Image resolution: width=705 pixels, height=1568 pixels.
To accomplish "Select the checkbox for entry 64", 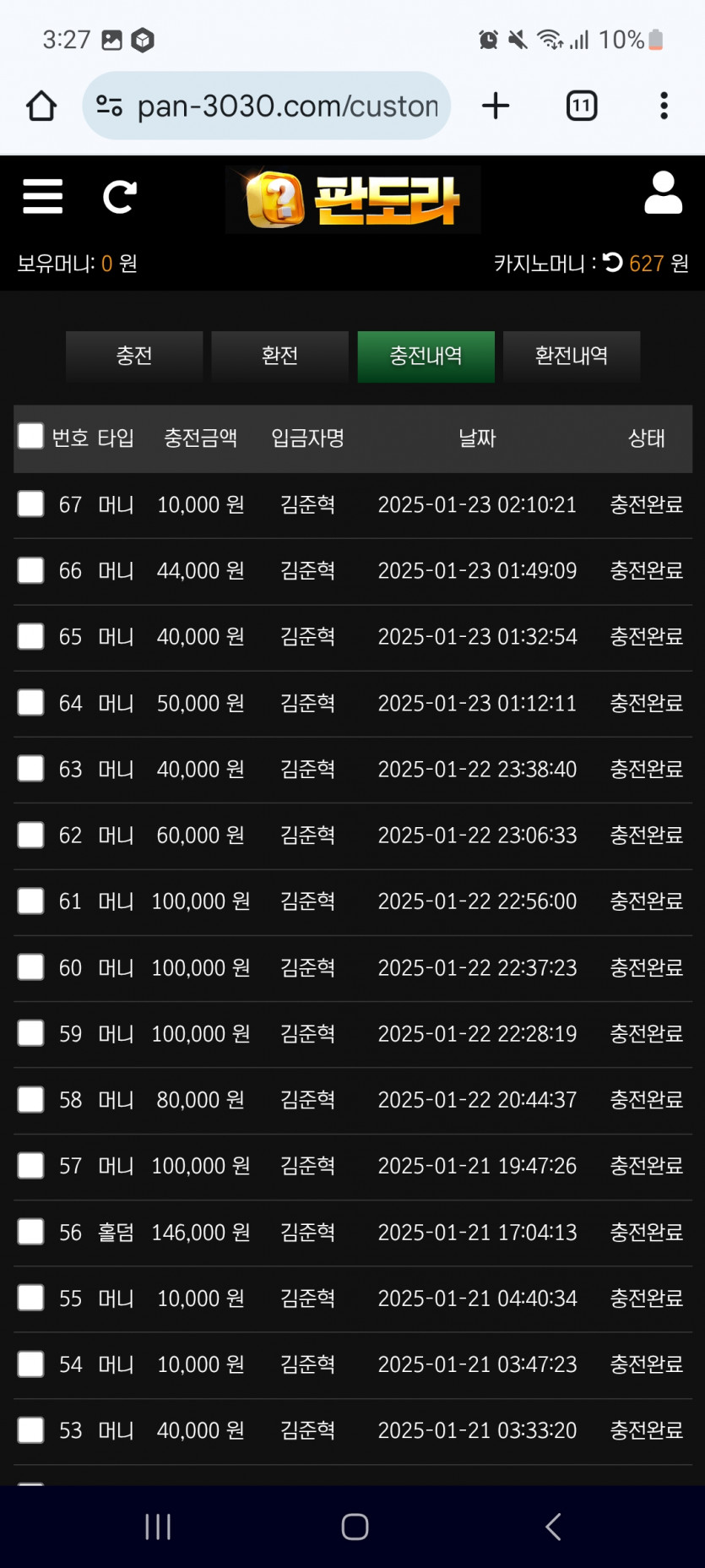I will click(x=31, y=702).
